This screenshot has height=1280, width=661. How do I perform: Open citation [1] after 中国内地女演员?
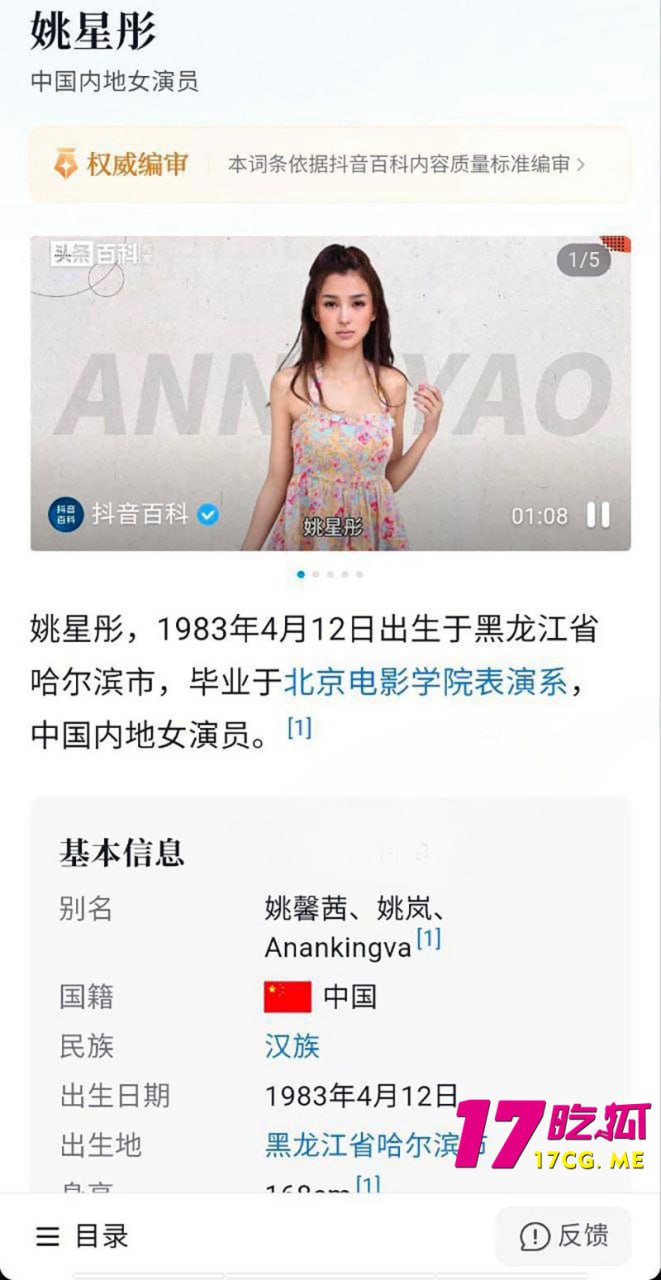coord(299,729)
